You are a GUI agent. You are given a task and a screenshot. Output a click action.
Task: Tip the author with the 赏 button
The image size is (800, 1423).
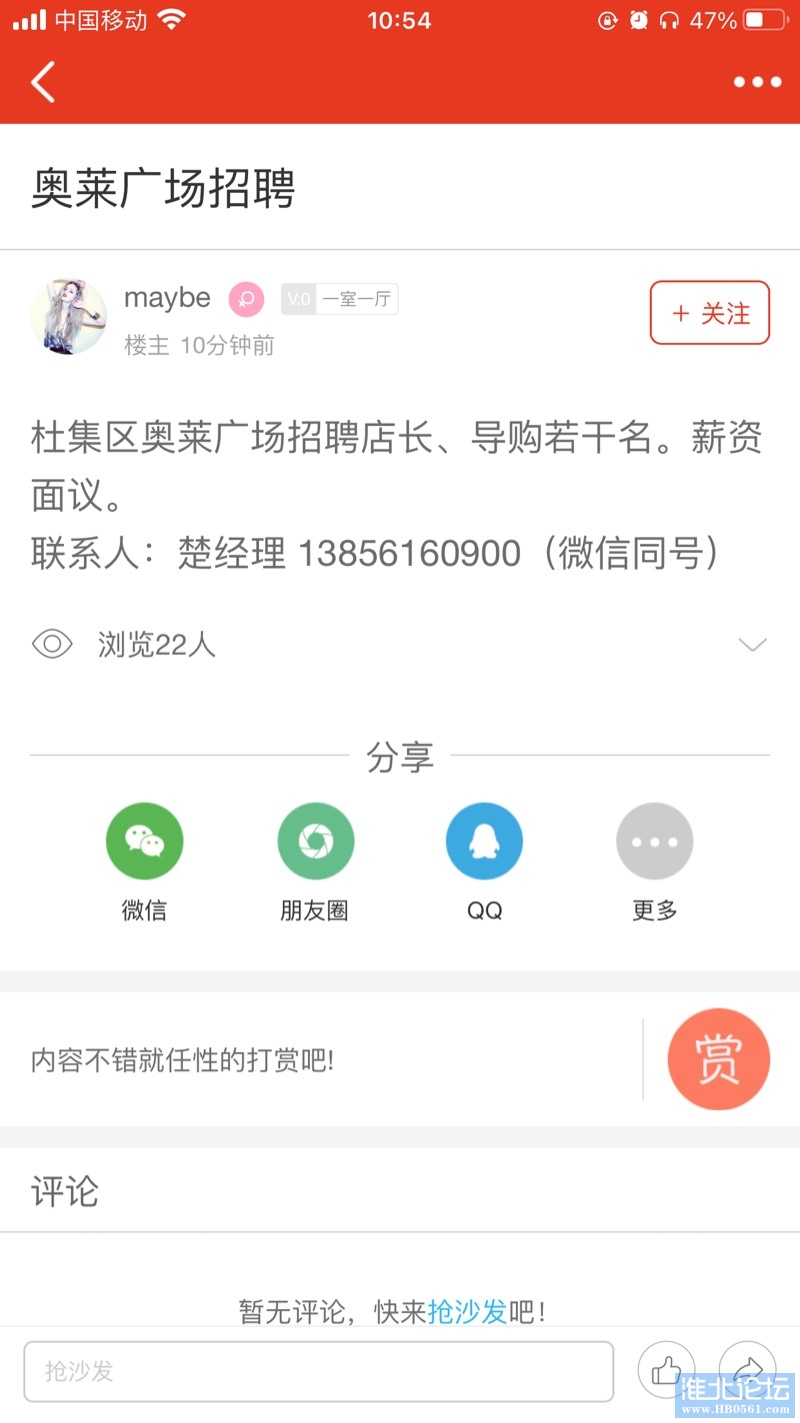tap(718, 1060)
